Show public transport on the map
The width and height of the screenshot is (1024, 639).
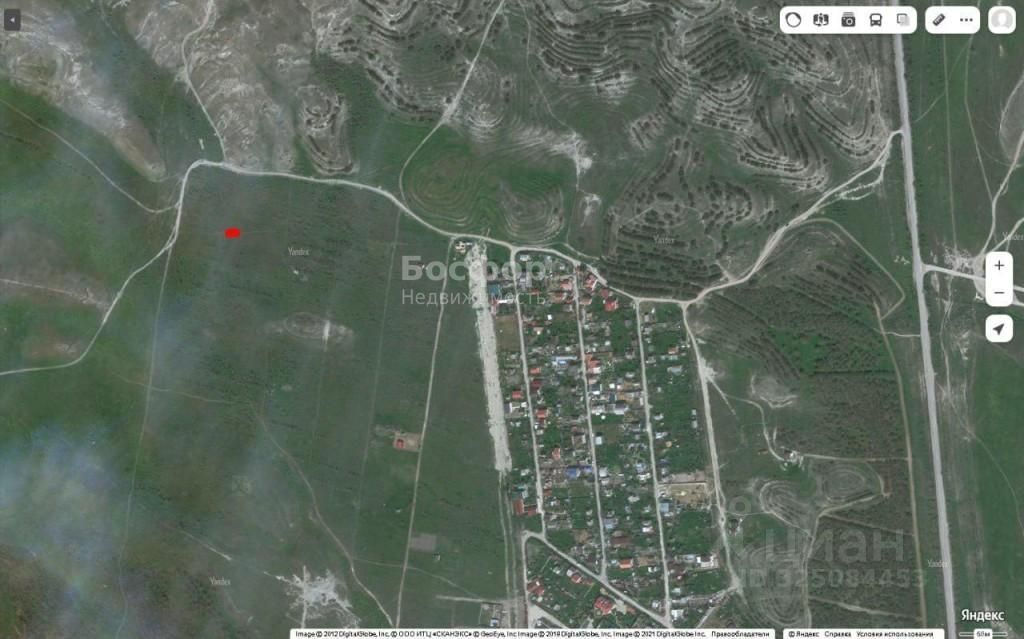[875, 20]
